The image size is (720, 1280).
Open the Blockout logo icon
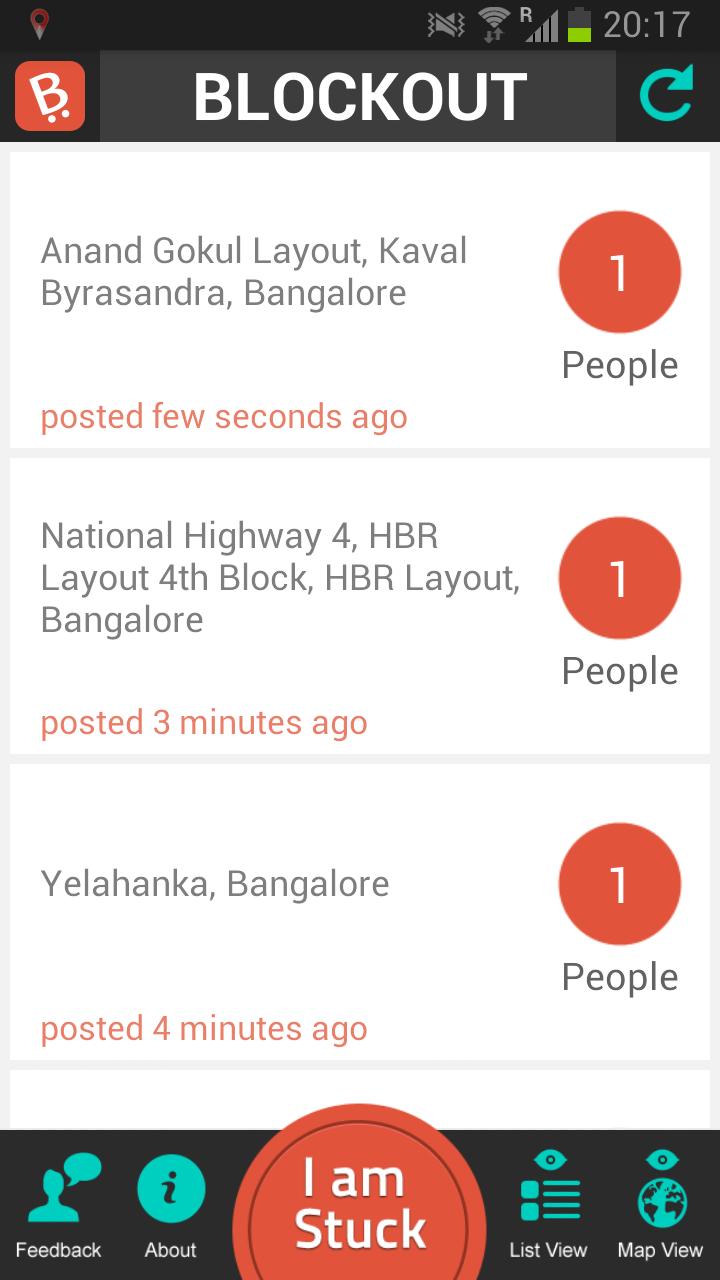click(50, 96)
